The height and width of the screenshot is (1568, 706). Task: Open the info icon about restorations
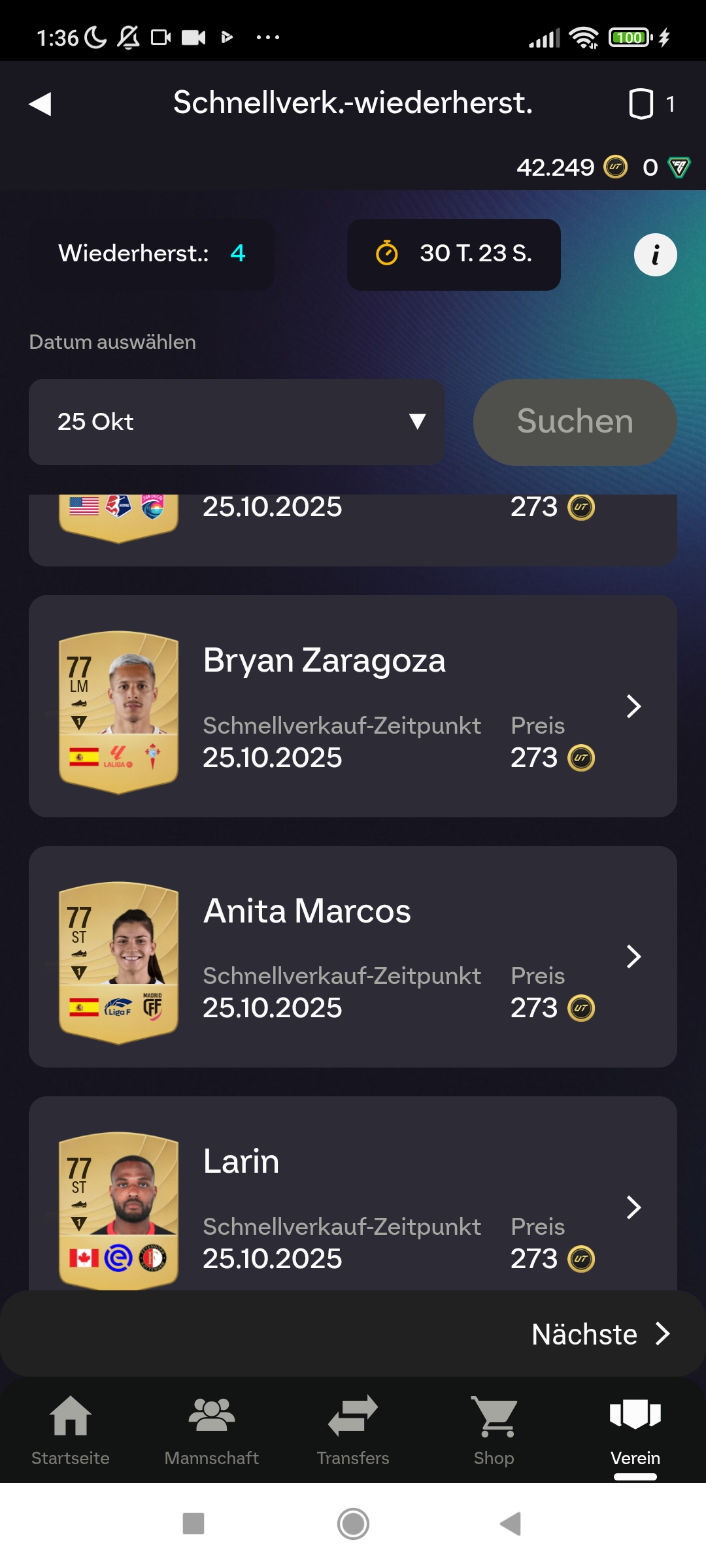click(655, 255)
